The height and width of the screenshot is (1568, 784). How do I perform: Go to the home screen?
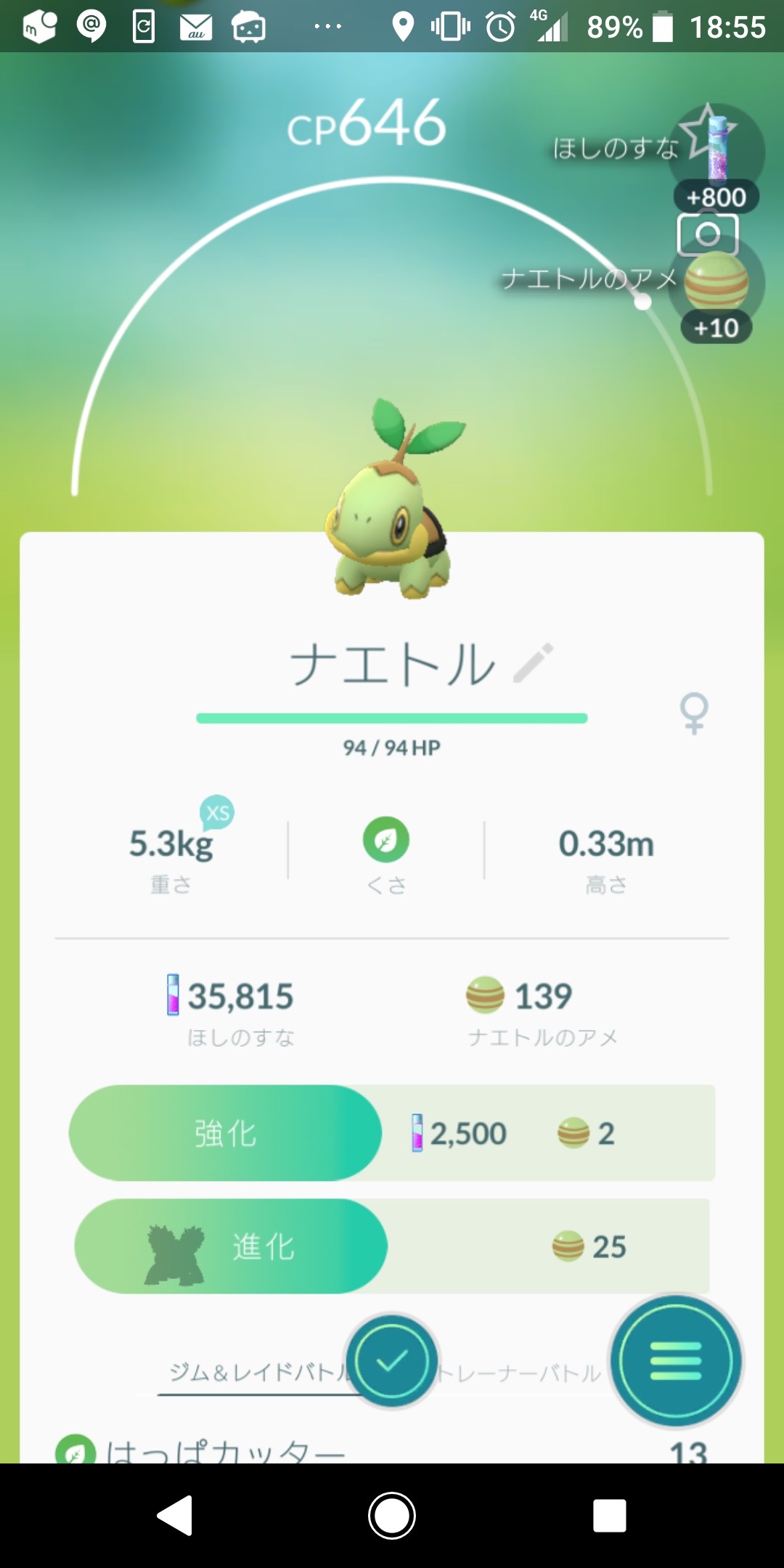pos(392,1516)
